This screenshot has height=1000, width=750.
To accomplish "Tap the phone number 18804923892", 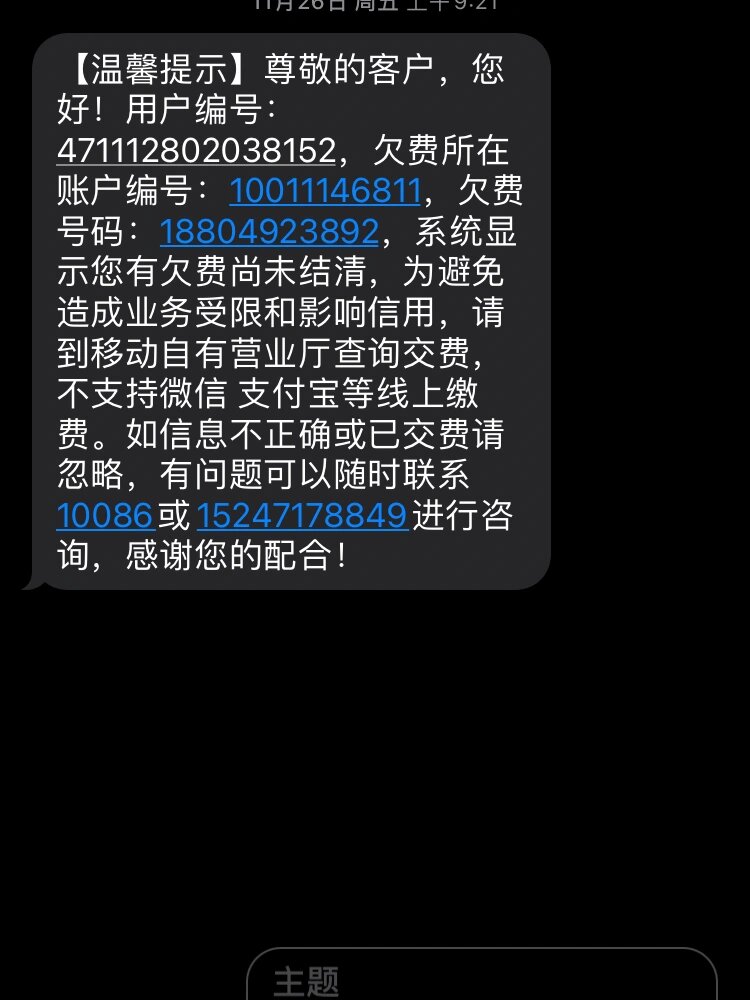I will (x=269, y=232).
